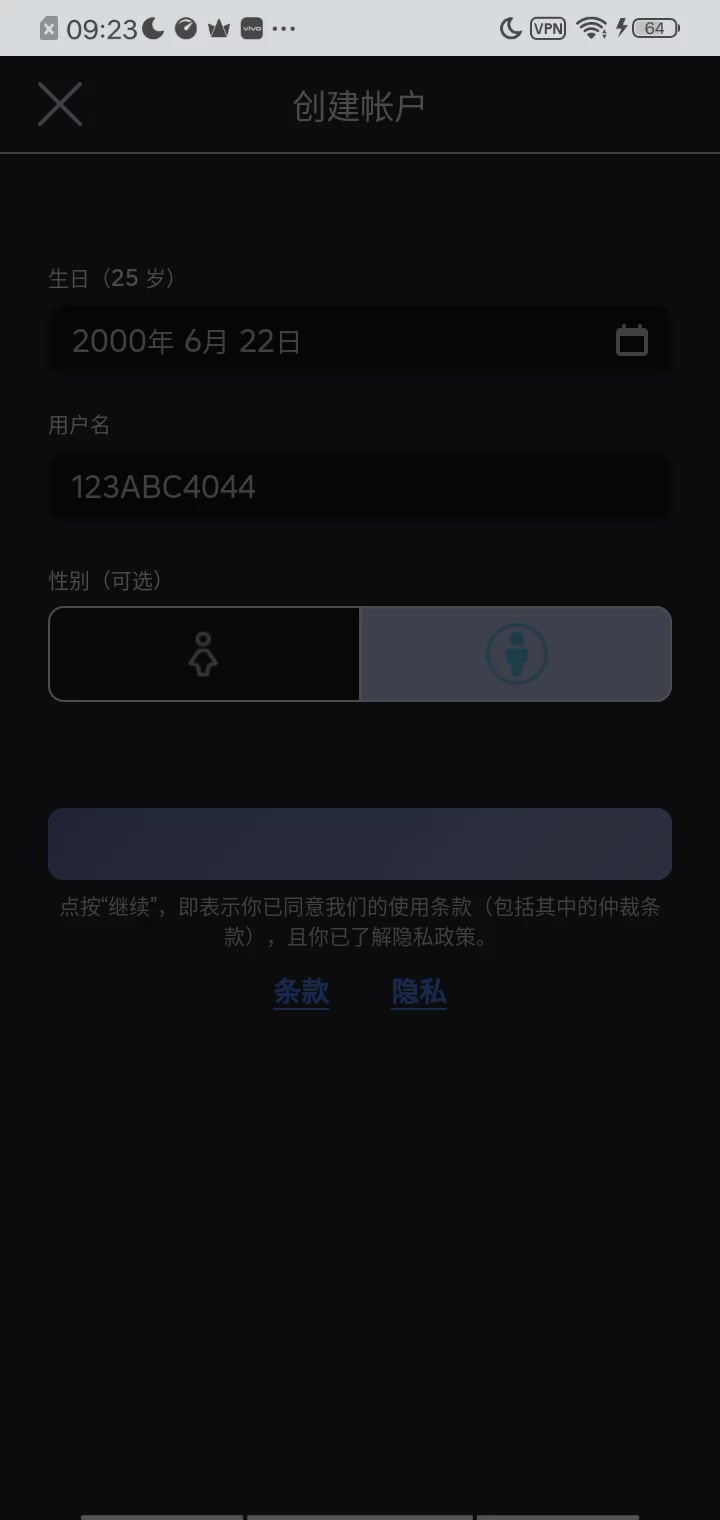Open the birthday date picker field

click(x=360, y=341)
